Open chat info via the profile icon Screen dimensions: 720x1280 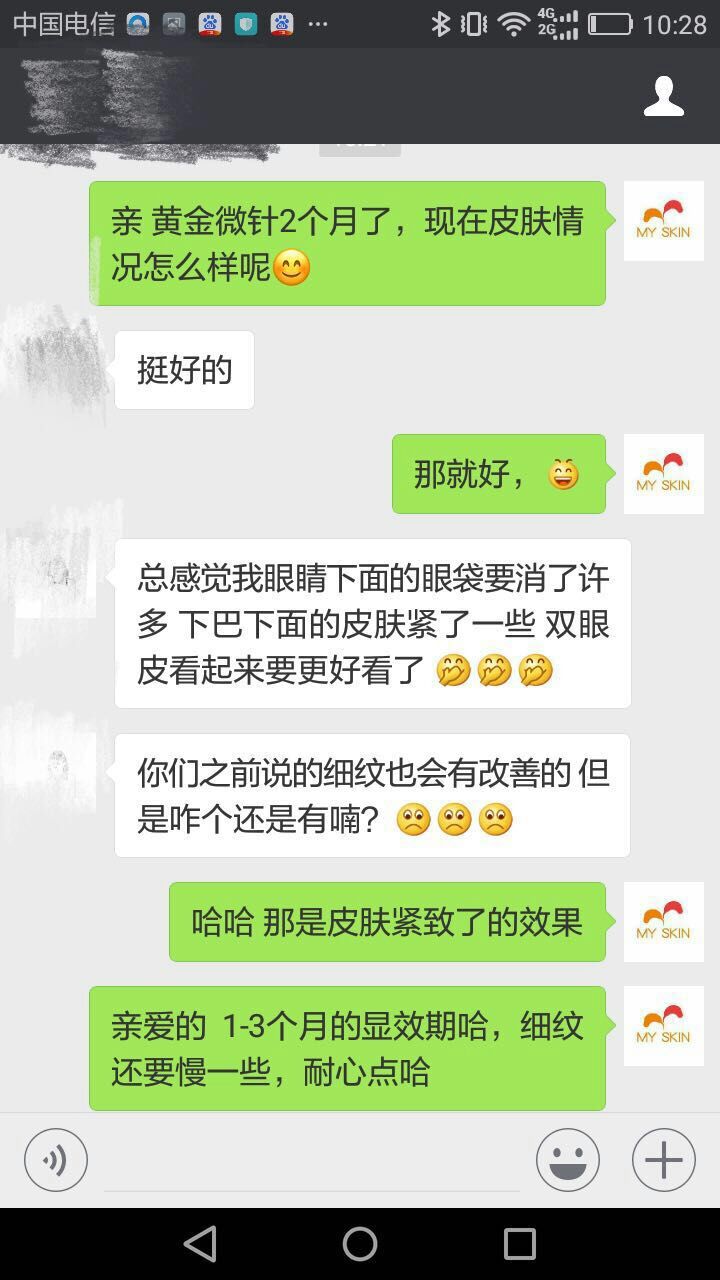point(663,96)
